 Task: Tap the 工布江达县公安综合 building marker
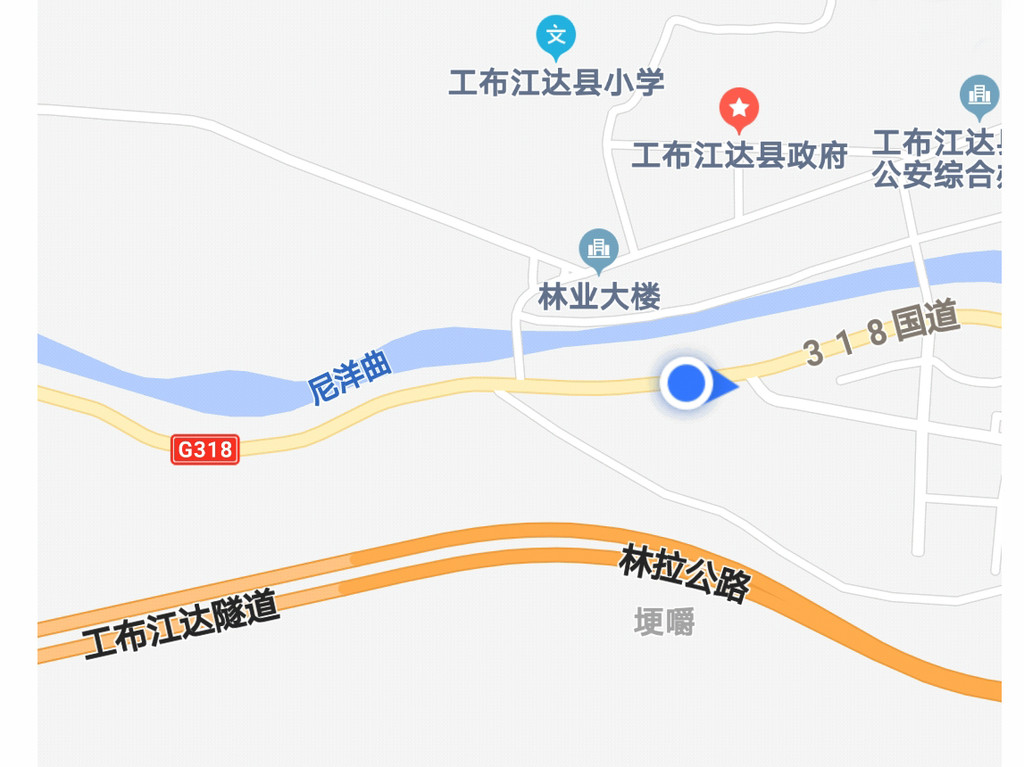(x=979, y=96)
